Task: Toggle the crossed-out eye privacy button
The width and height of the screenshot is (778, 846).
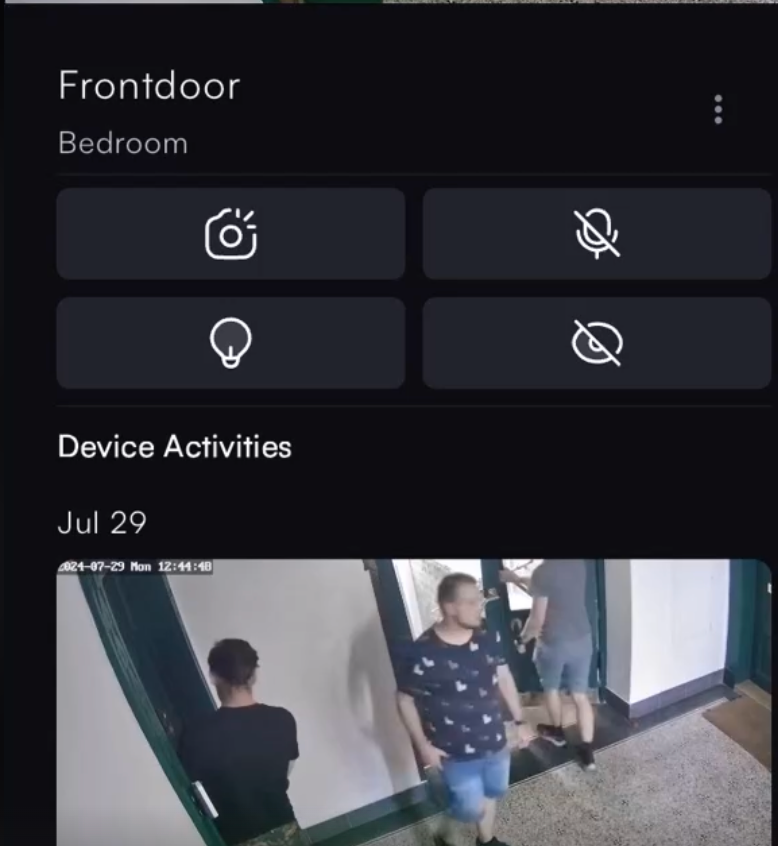Action: (x=597, y=343)
